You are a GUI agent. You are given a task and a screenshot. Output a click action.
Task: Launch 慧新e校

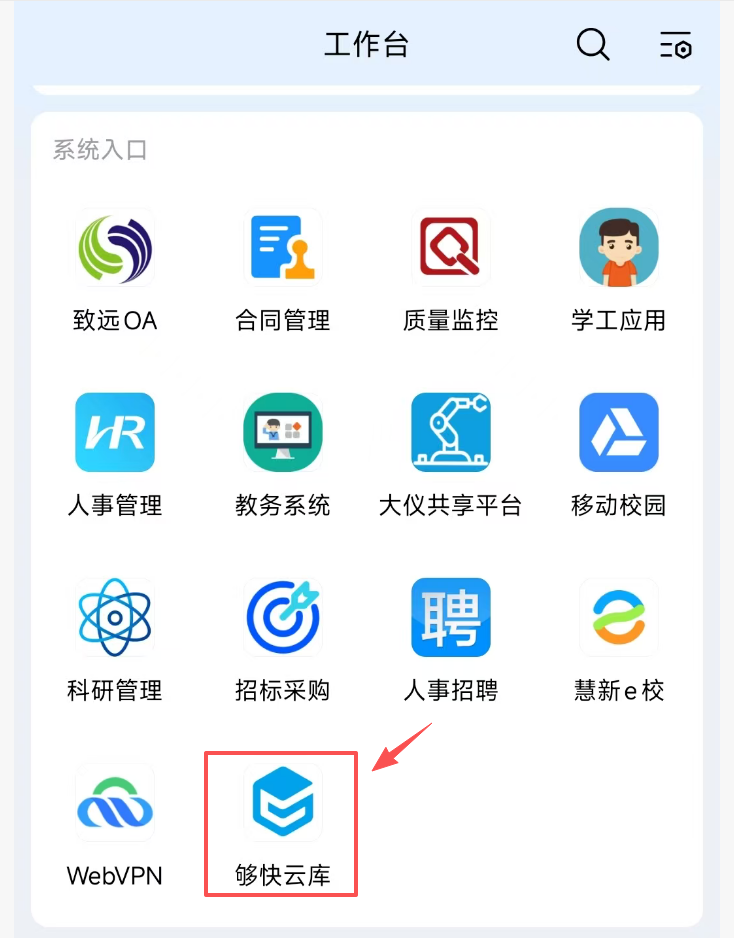click(x=619, y=617)
